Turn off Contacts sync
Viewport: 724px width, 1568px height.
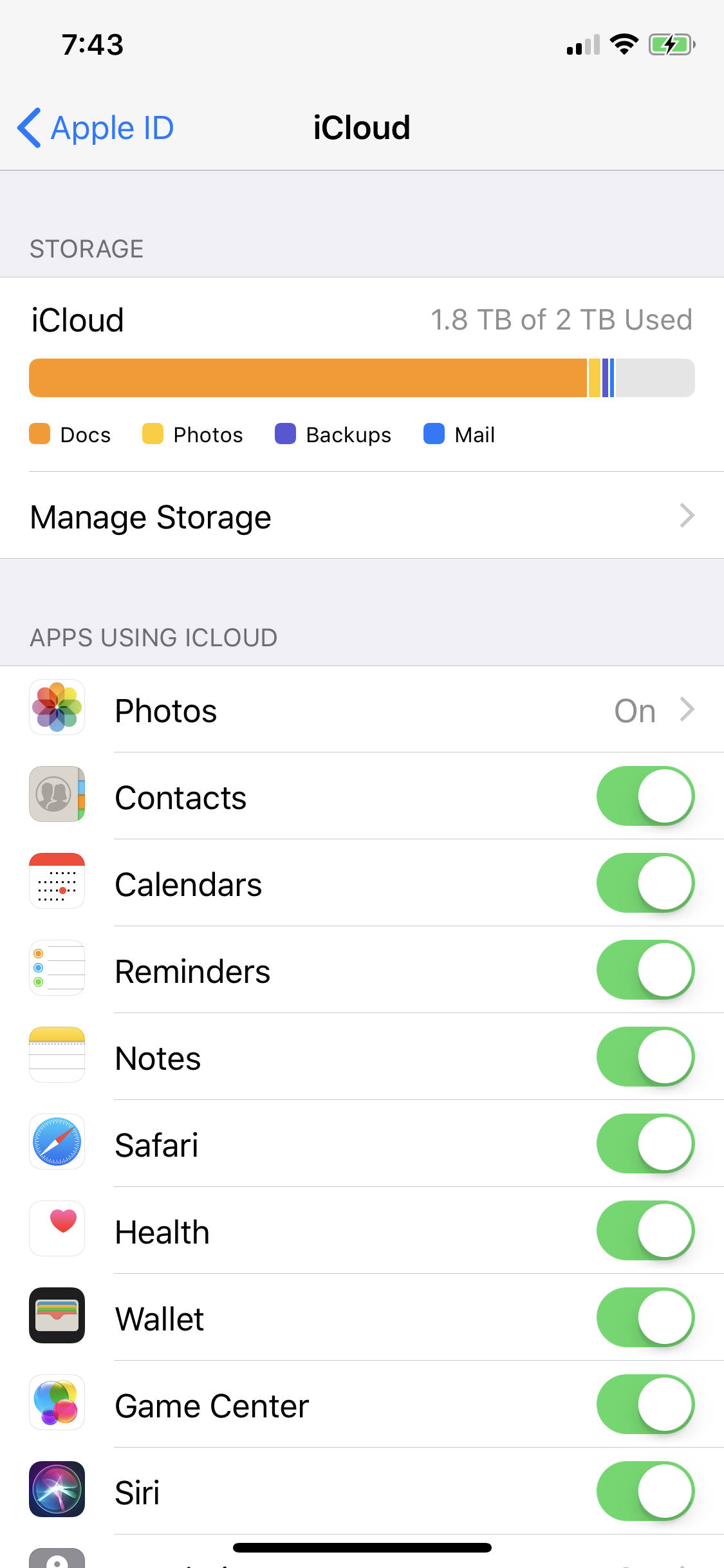click(645, 796)
